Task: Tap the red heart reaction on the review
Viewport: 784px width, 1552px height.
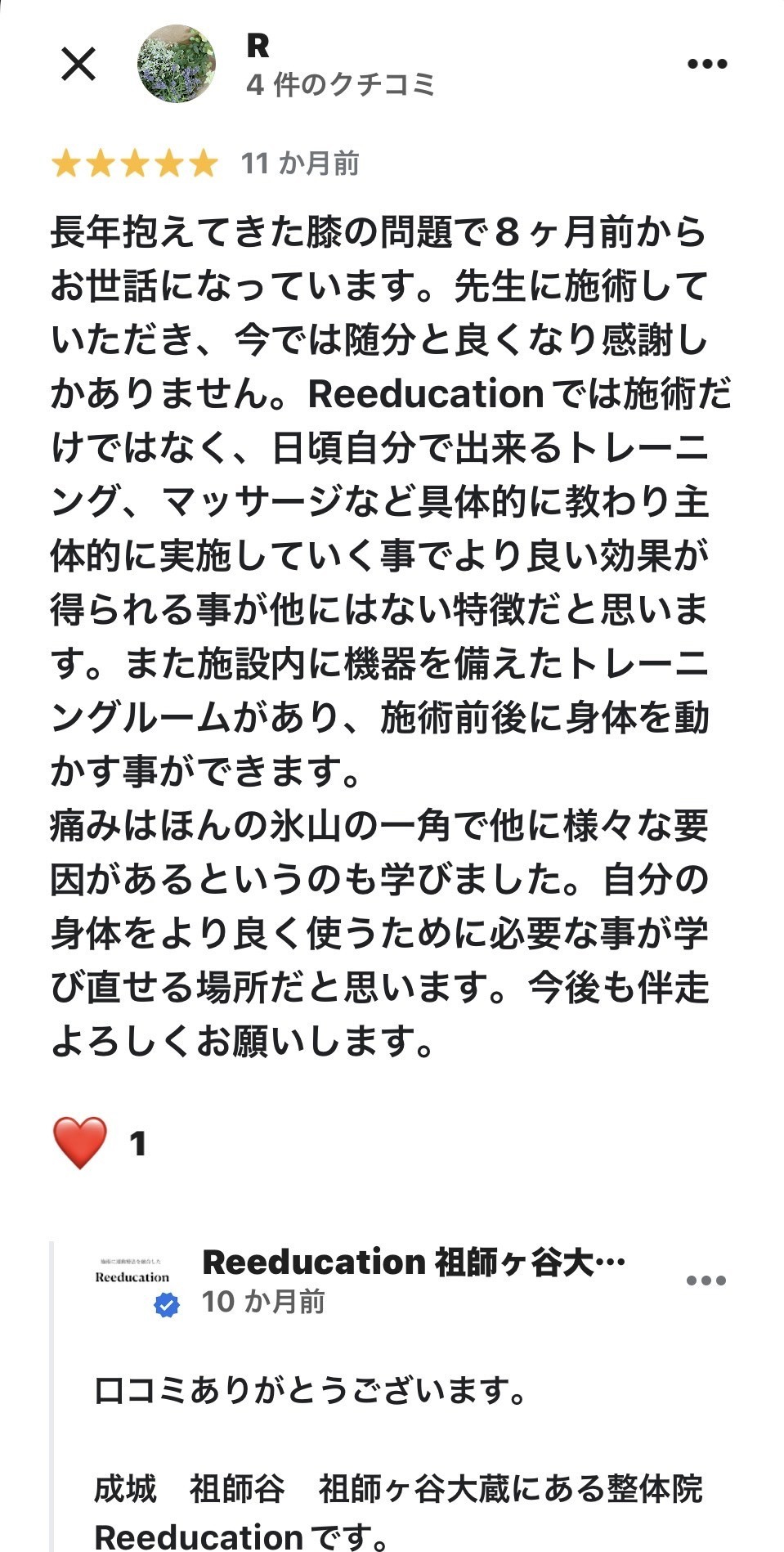Action: (80, 1142)
